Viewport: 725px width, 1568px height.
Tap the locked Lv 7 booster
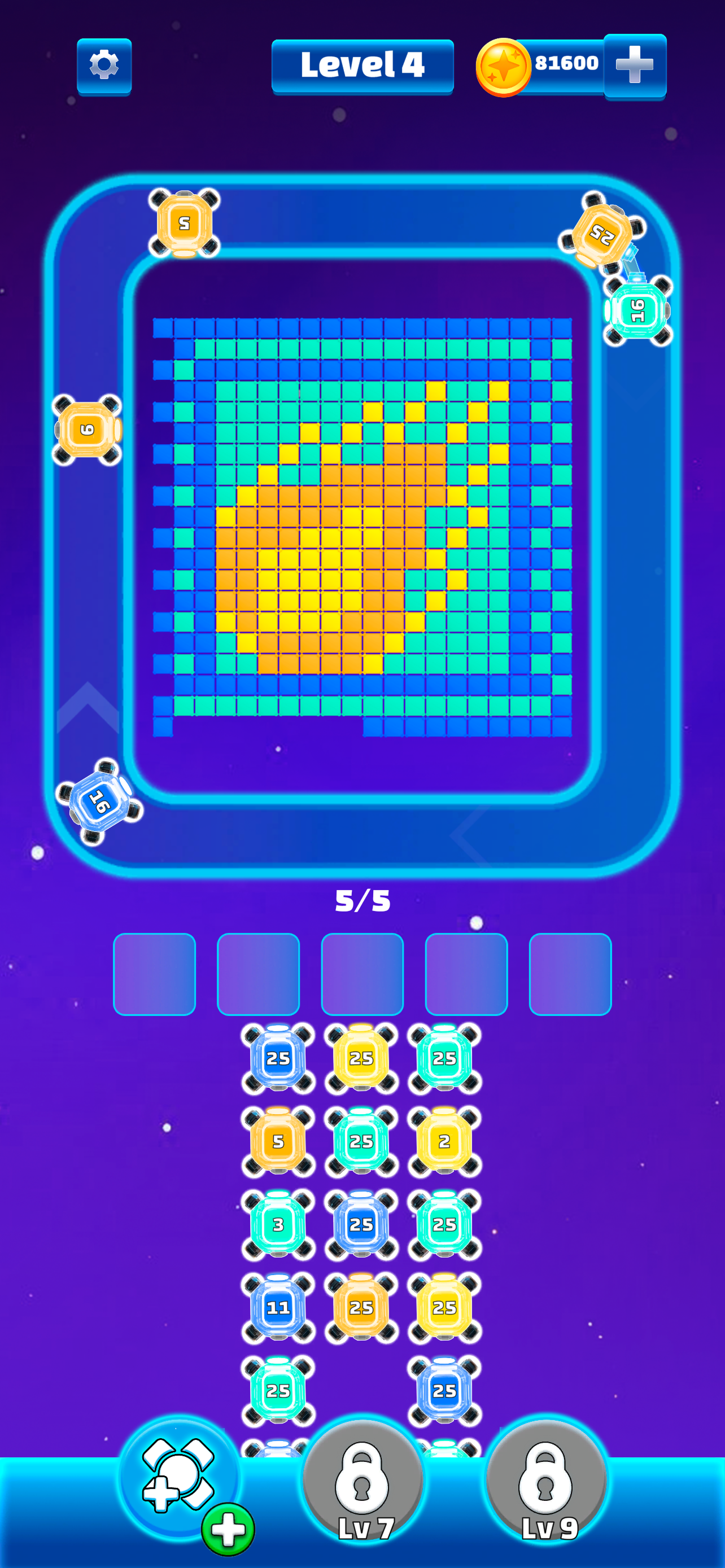[363, 1482]
